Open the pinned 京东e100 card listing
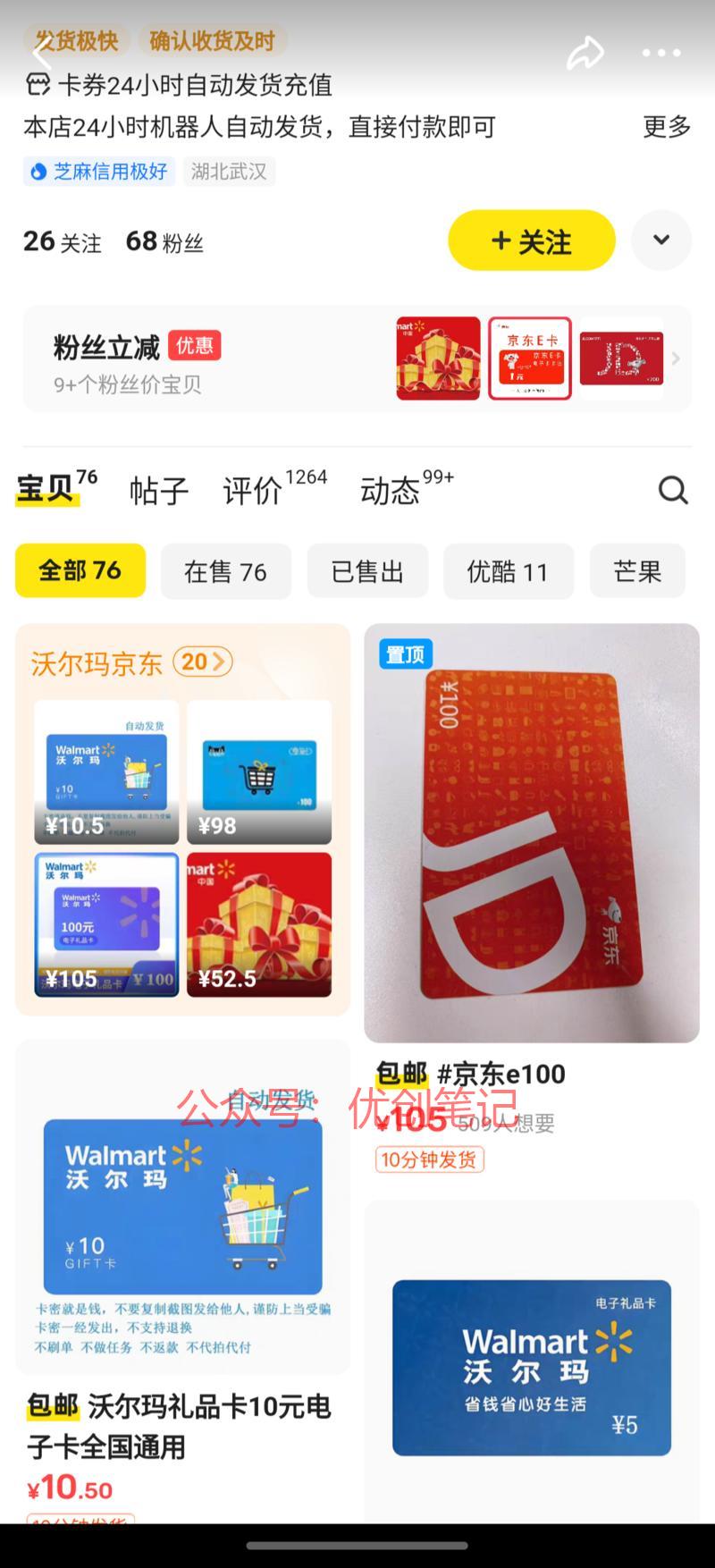 click(531, 833)
